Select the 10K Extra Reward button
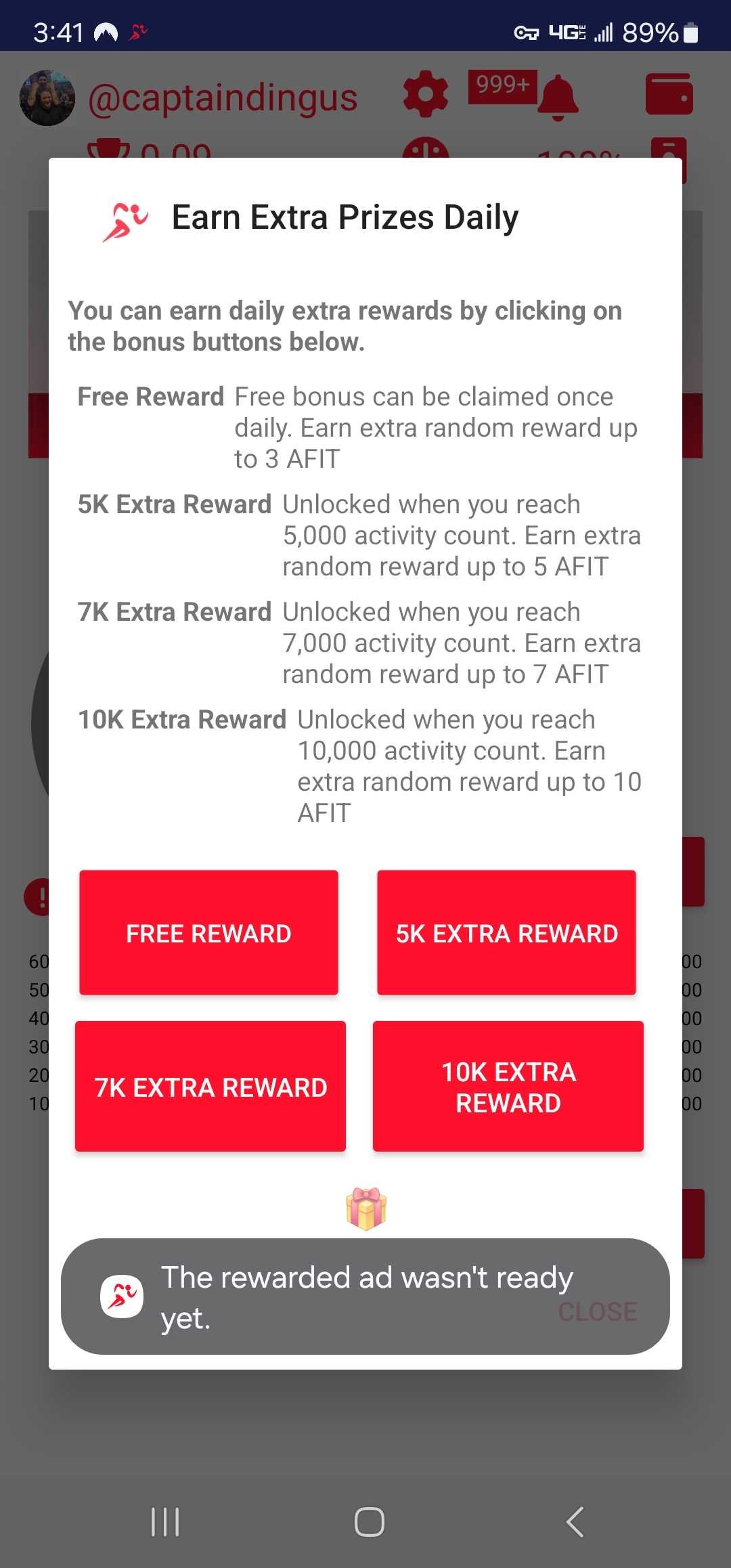The height and width of the screenshot is (1568, 731). pyautogui.click(x=508, y=1086)
